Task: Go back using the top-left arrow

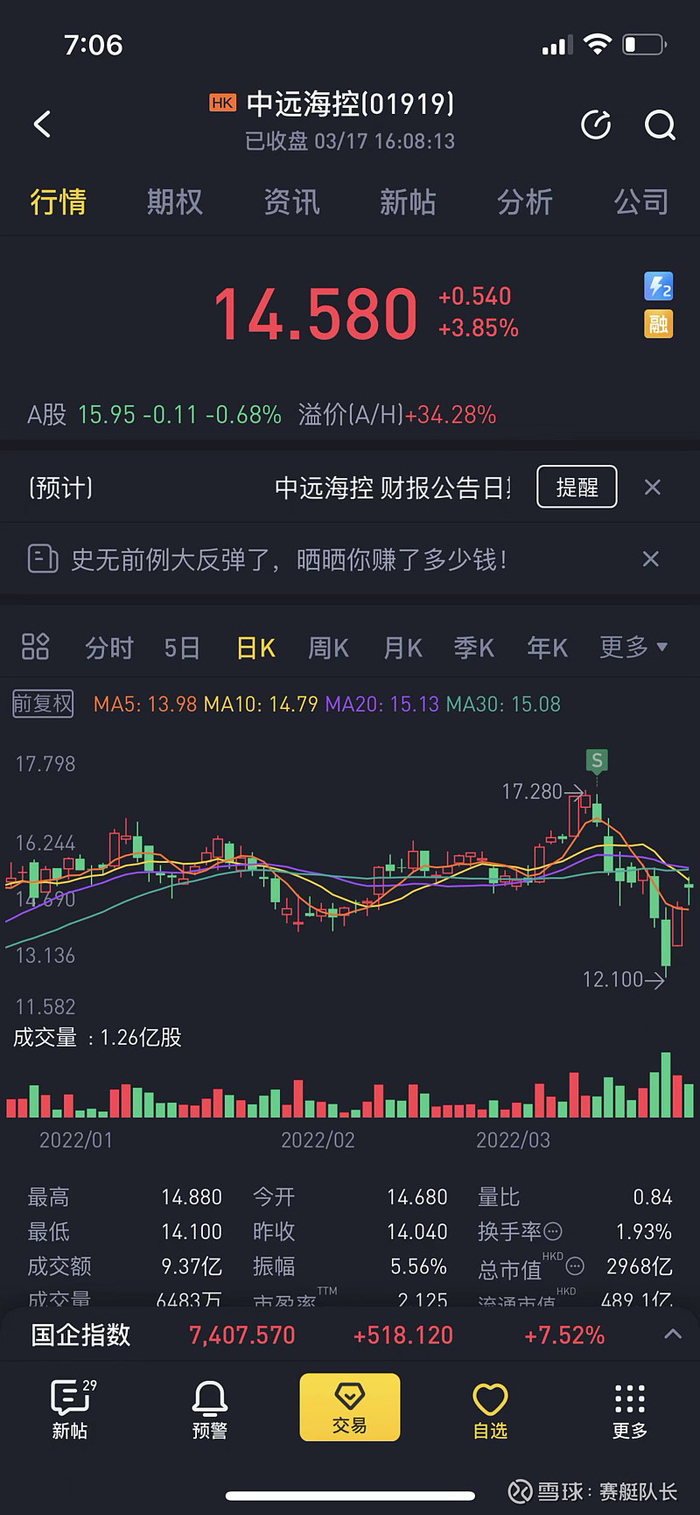Action: pyautogui.click(x=42, y=125)
